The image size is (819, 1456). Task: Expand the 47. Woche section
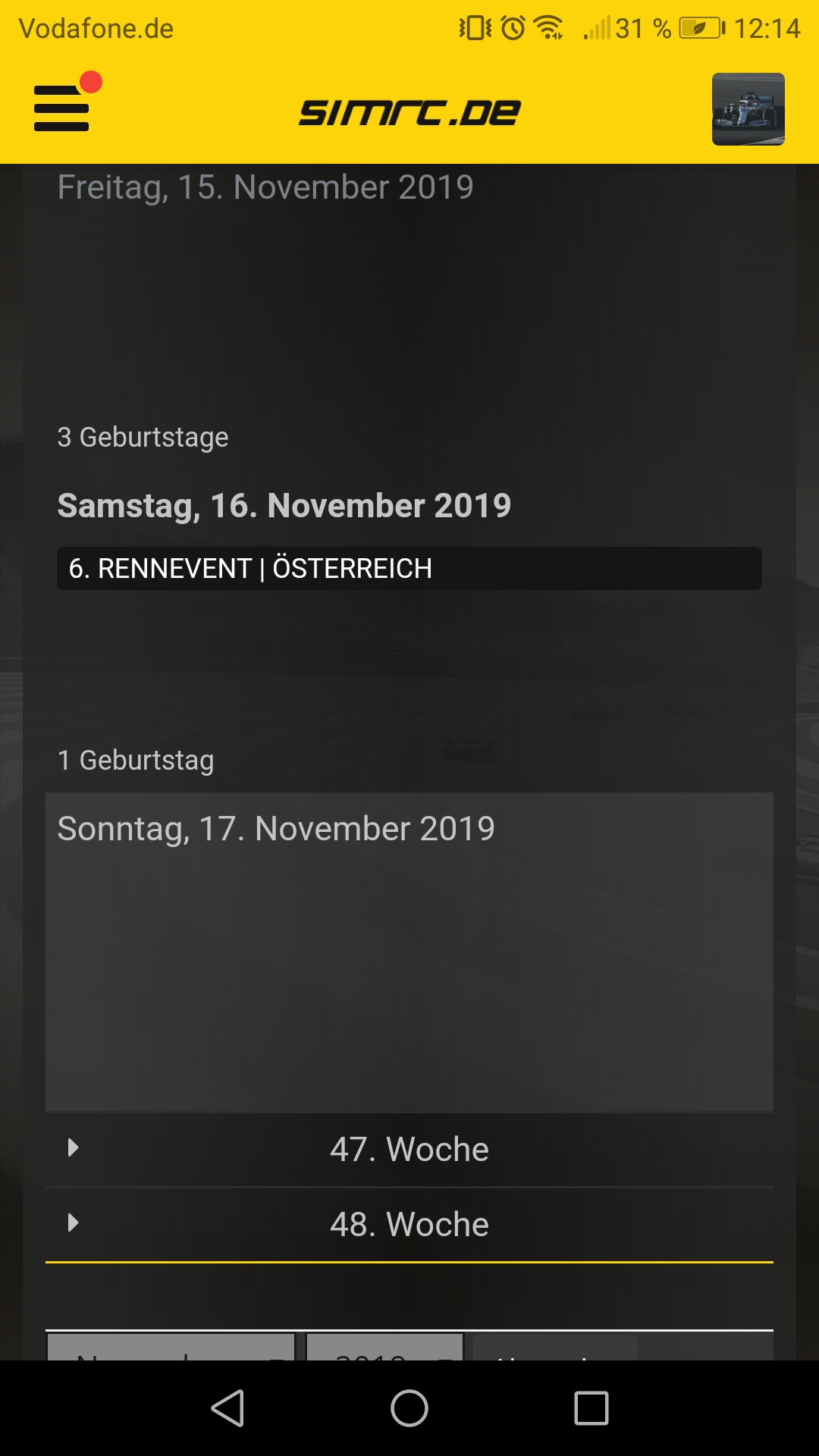(x=409, y=1149)
